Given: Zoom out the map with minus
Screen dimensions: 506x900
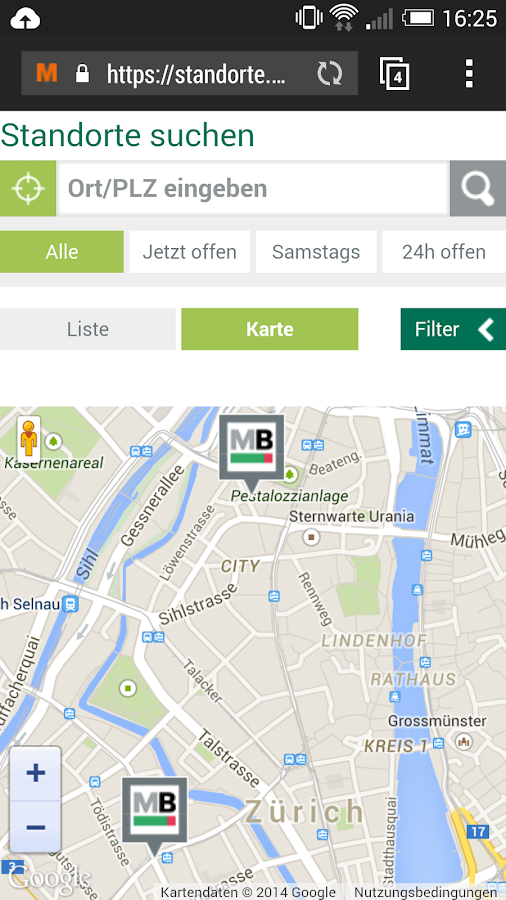Looking at the screenshot, I should (36, 827).
